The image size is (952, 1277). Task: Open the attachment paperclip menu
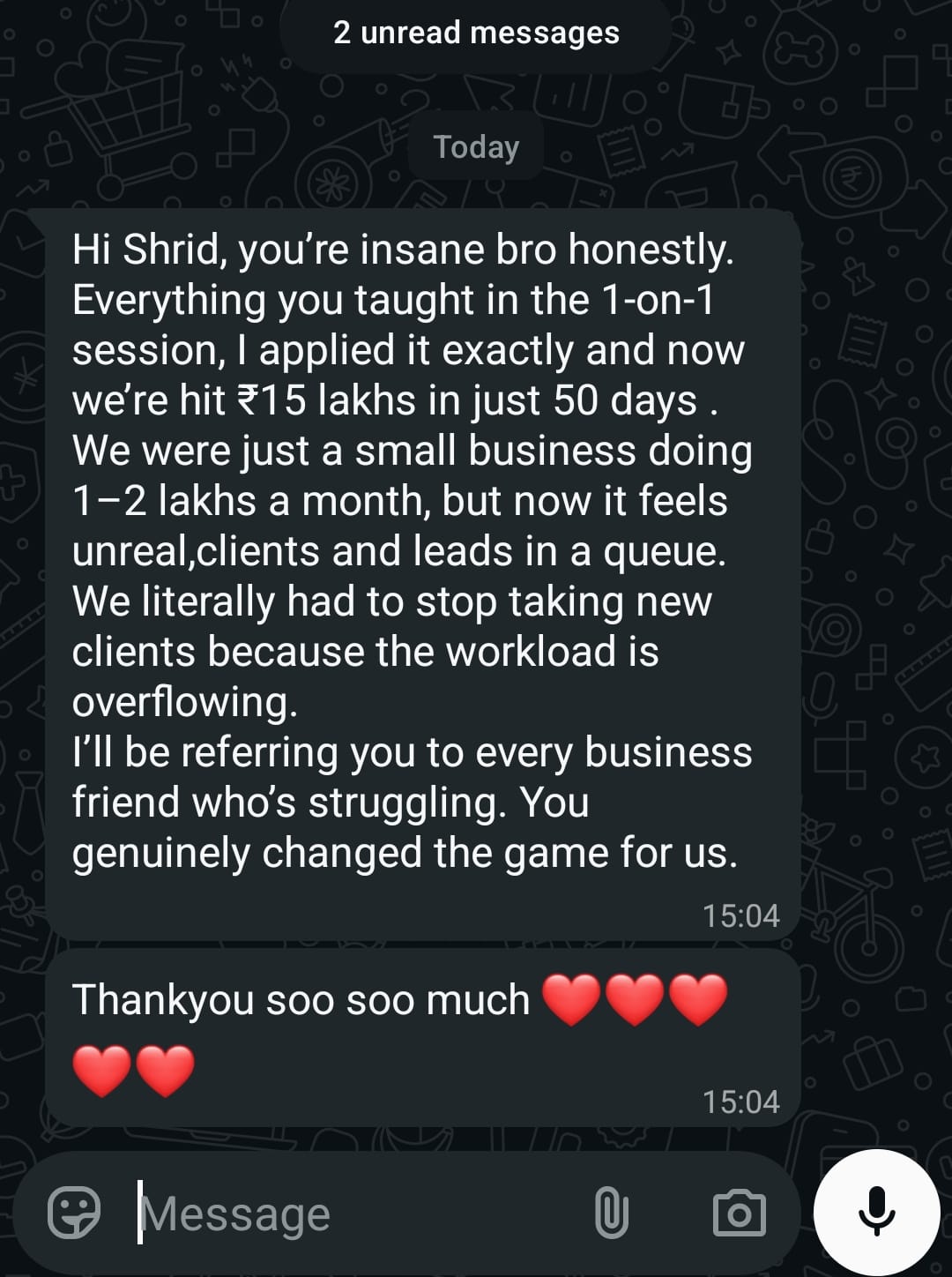point(611,1214)
